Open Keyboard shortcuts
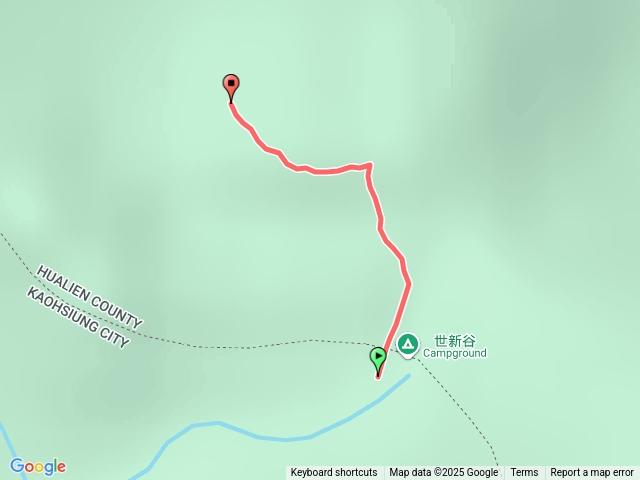 [333, 472]
